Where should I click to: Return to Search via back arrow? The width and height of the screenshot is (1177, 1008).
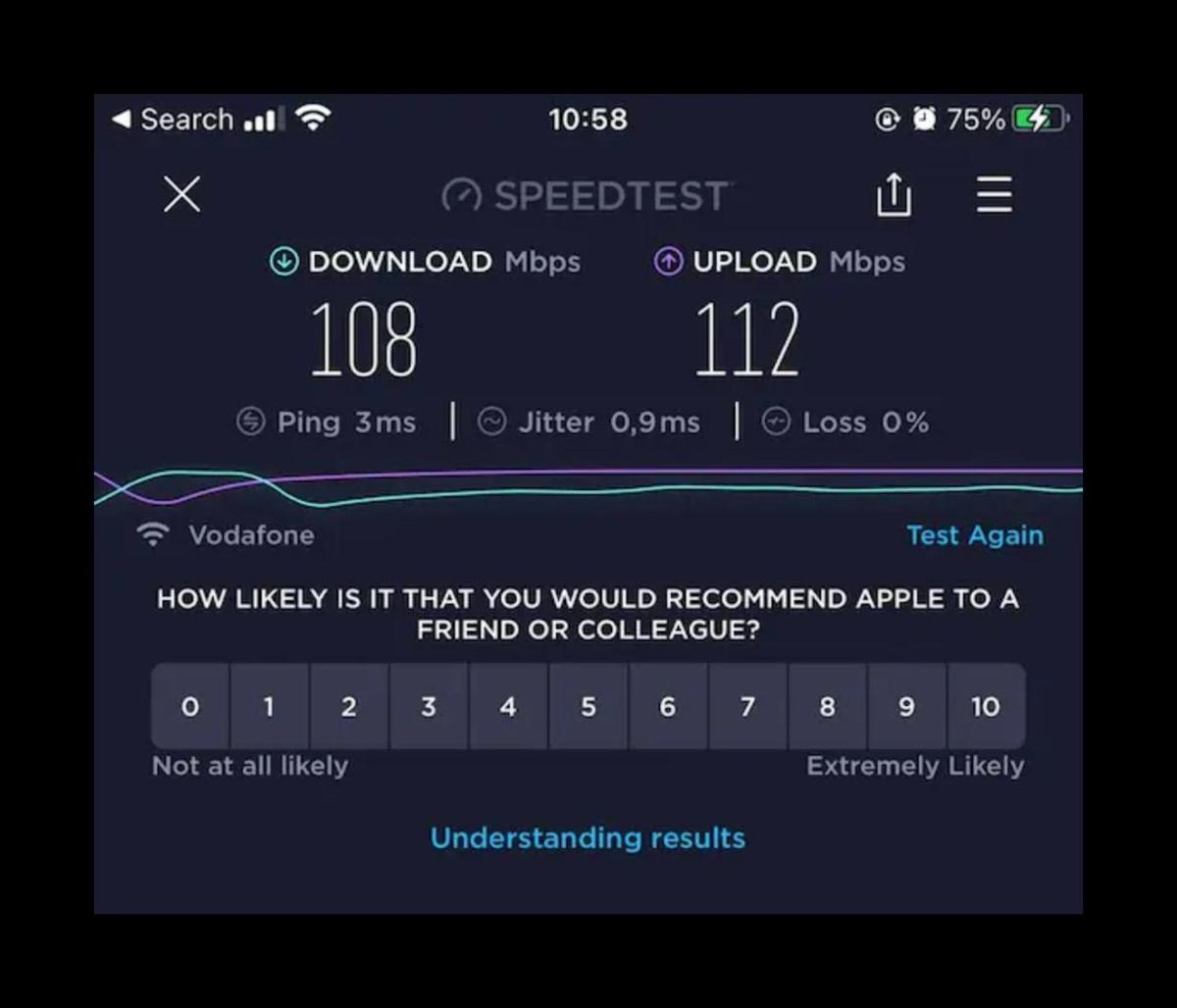172,120
